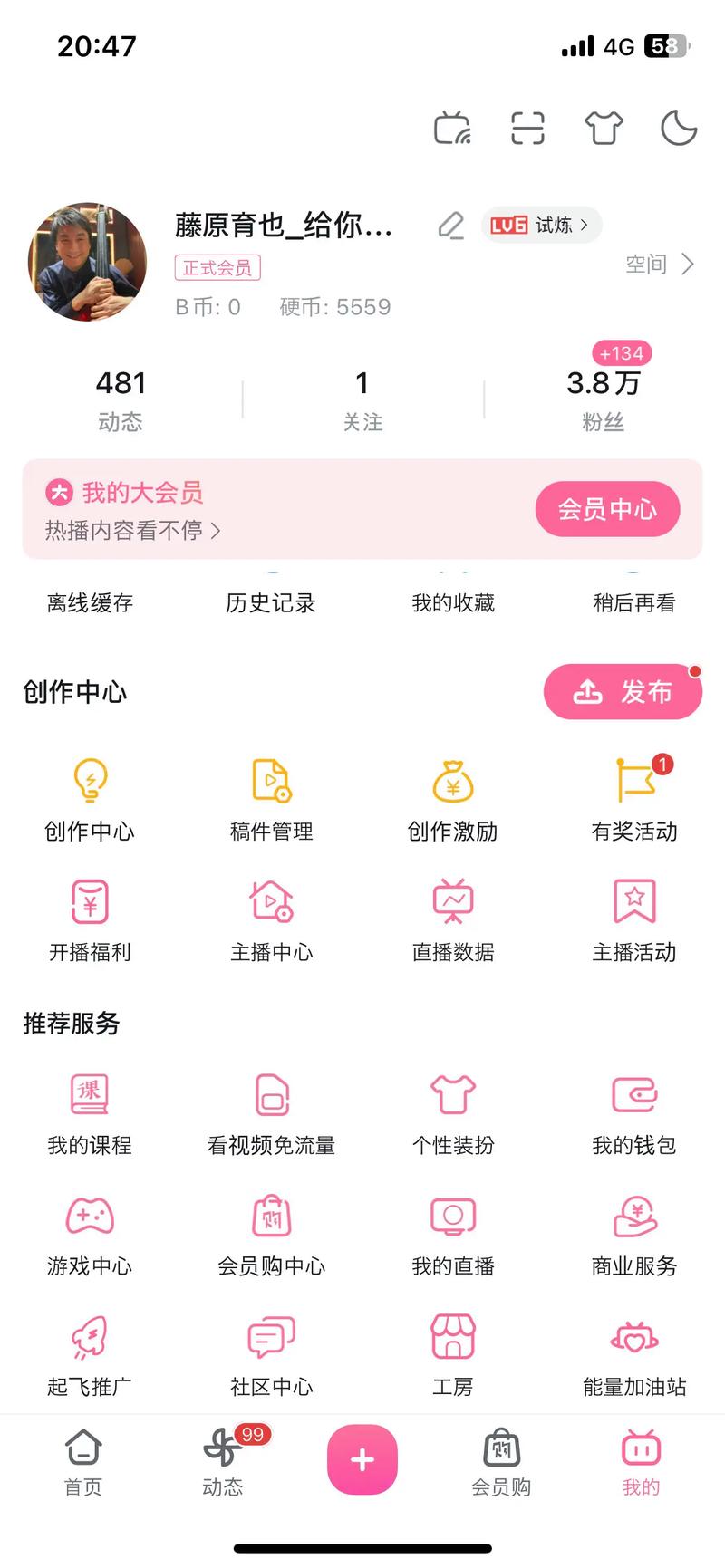Check 有奖活动 with notification badge
The height and width of the screenshot is (1568, 725).
click(x=633, y=797)
